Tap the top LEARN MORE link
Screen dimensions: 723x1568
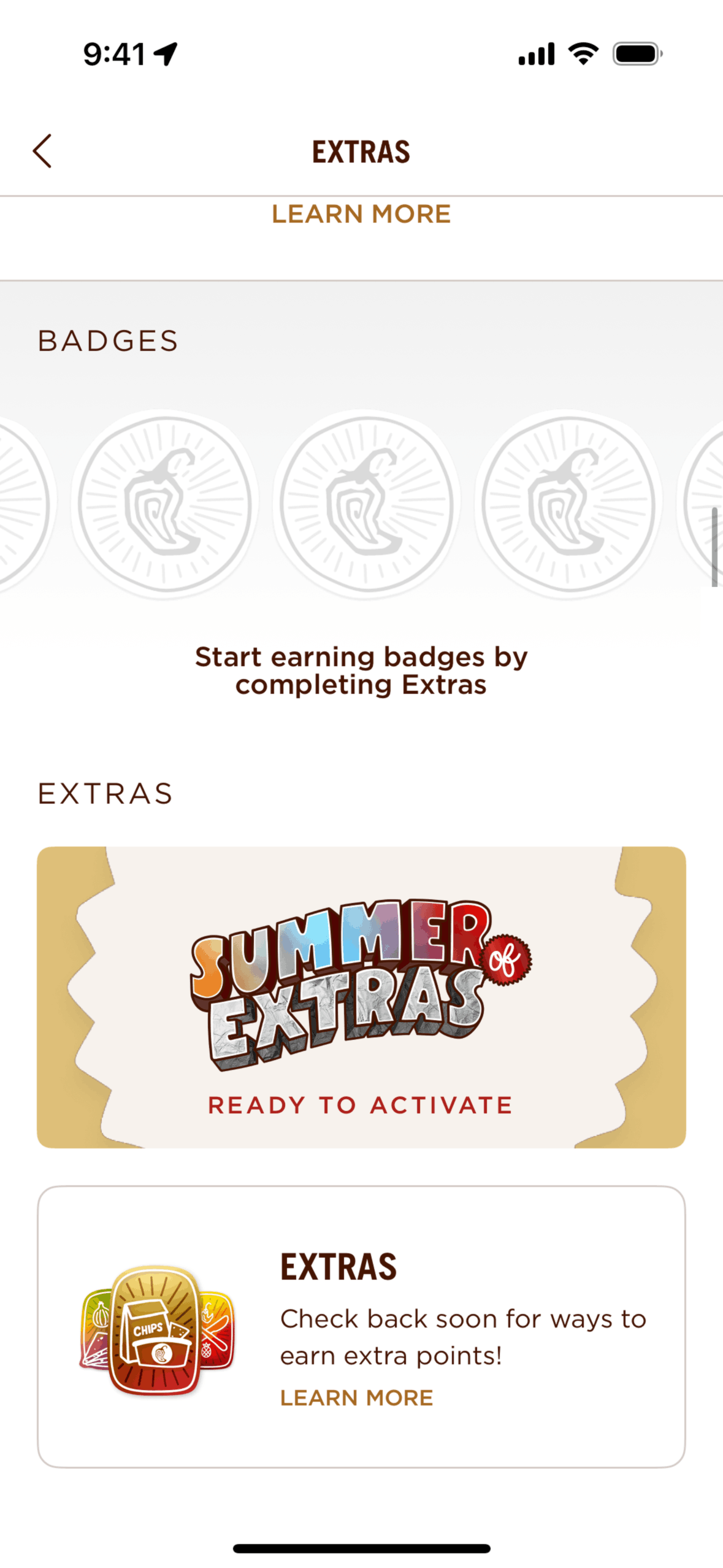coord(361,214)
